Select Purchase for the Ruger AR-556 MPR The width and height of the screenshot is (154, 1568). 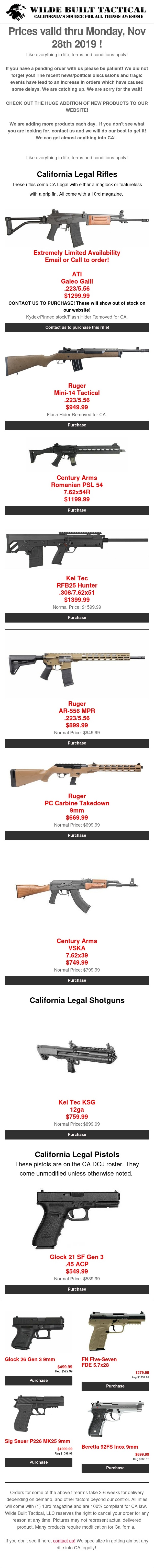click(77, 743)
